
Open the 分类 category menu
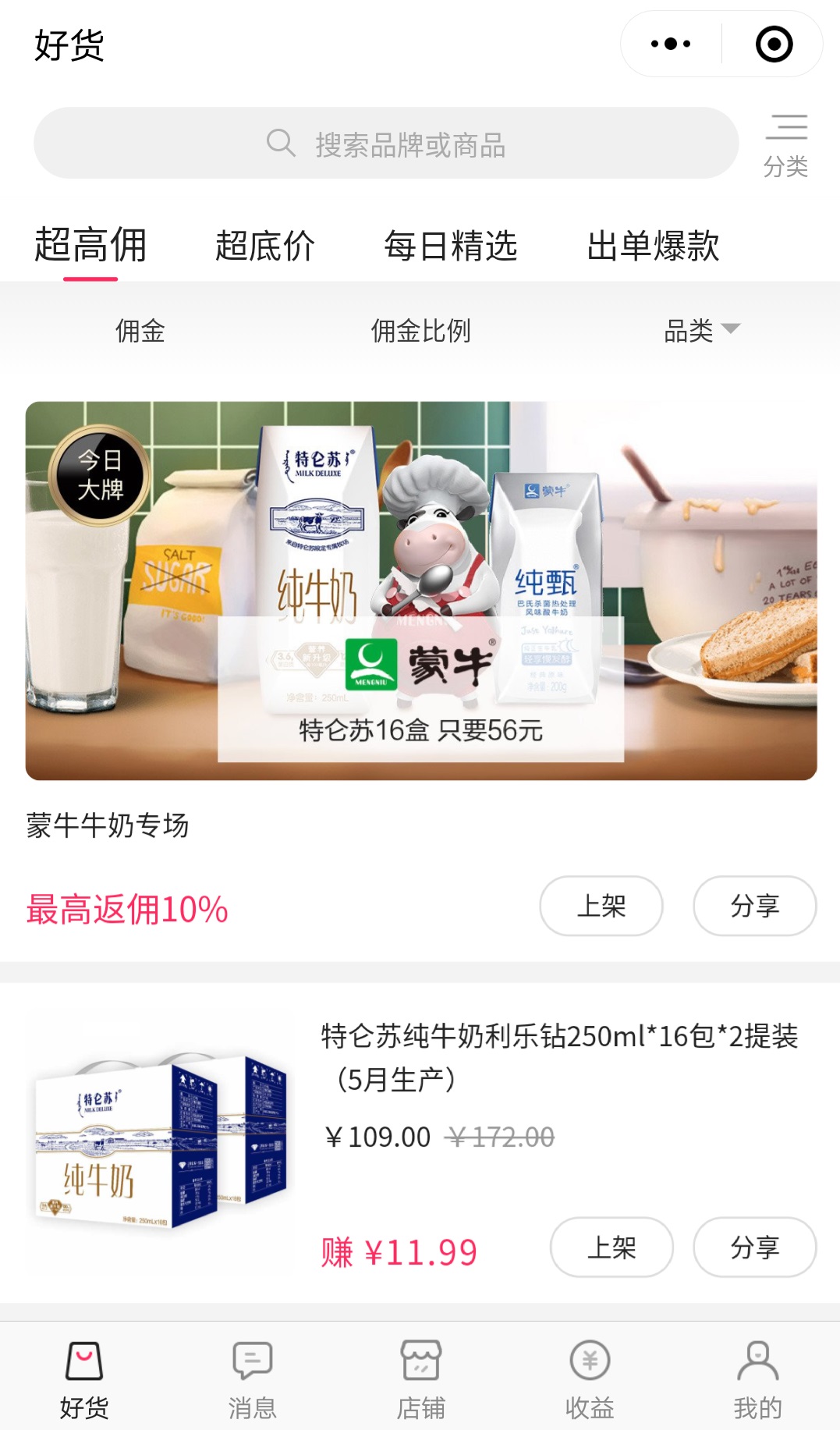point(786,145)
